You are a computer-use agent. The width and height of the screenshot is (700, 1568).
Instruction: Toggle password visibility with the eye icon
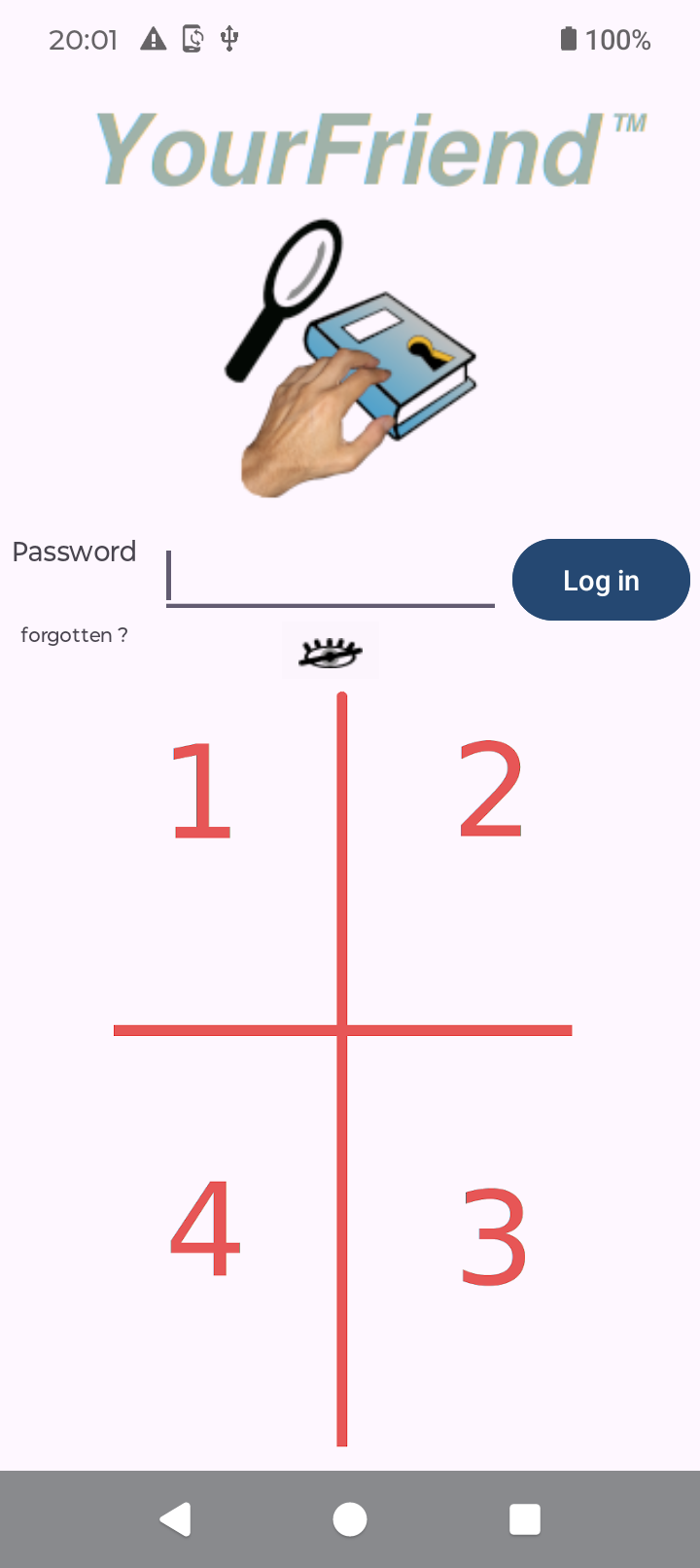pyautogui.click(x=331, y=652)
